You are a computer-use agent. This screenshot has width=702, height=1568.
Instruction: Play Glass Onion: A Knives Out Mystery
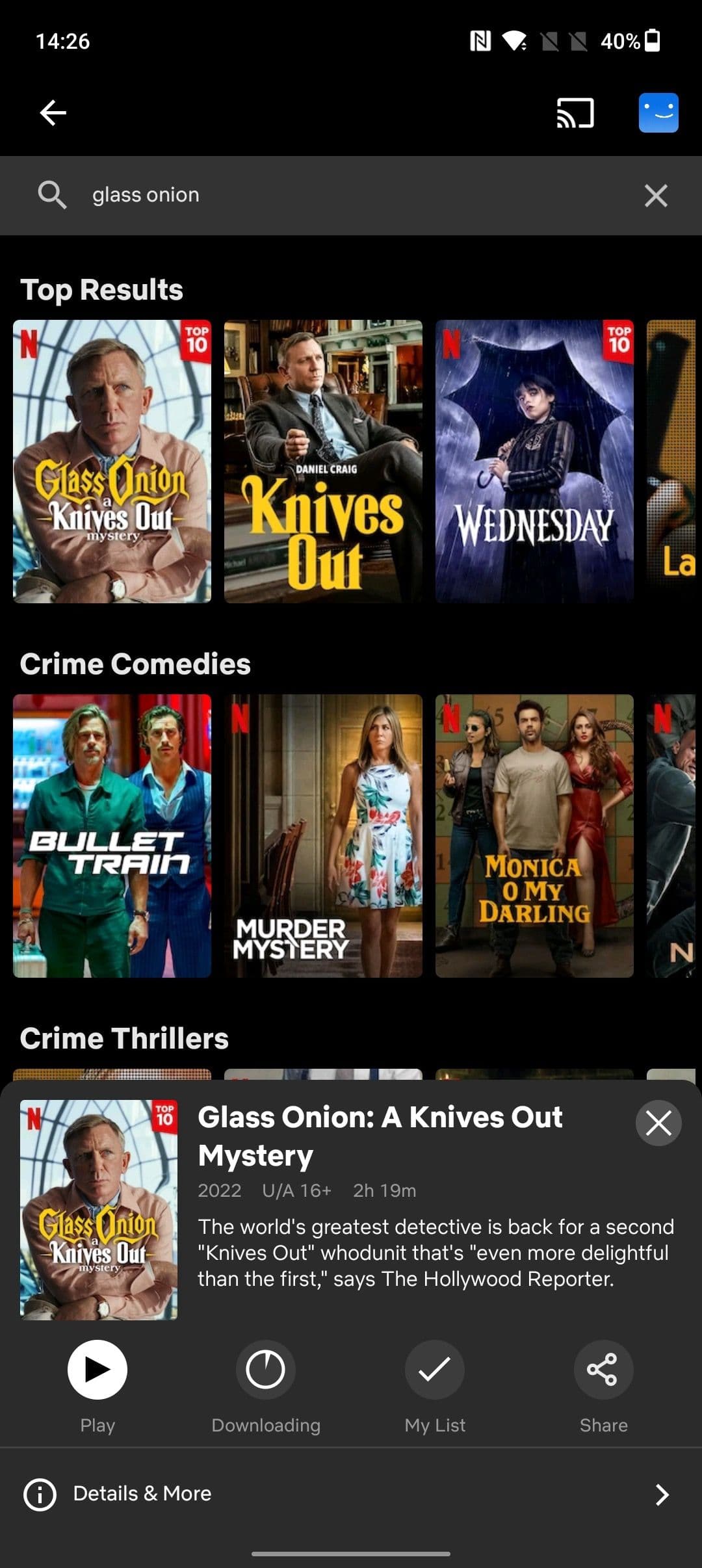[x=97, y=1370]
